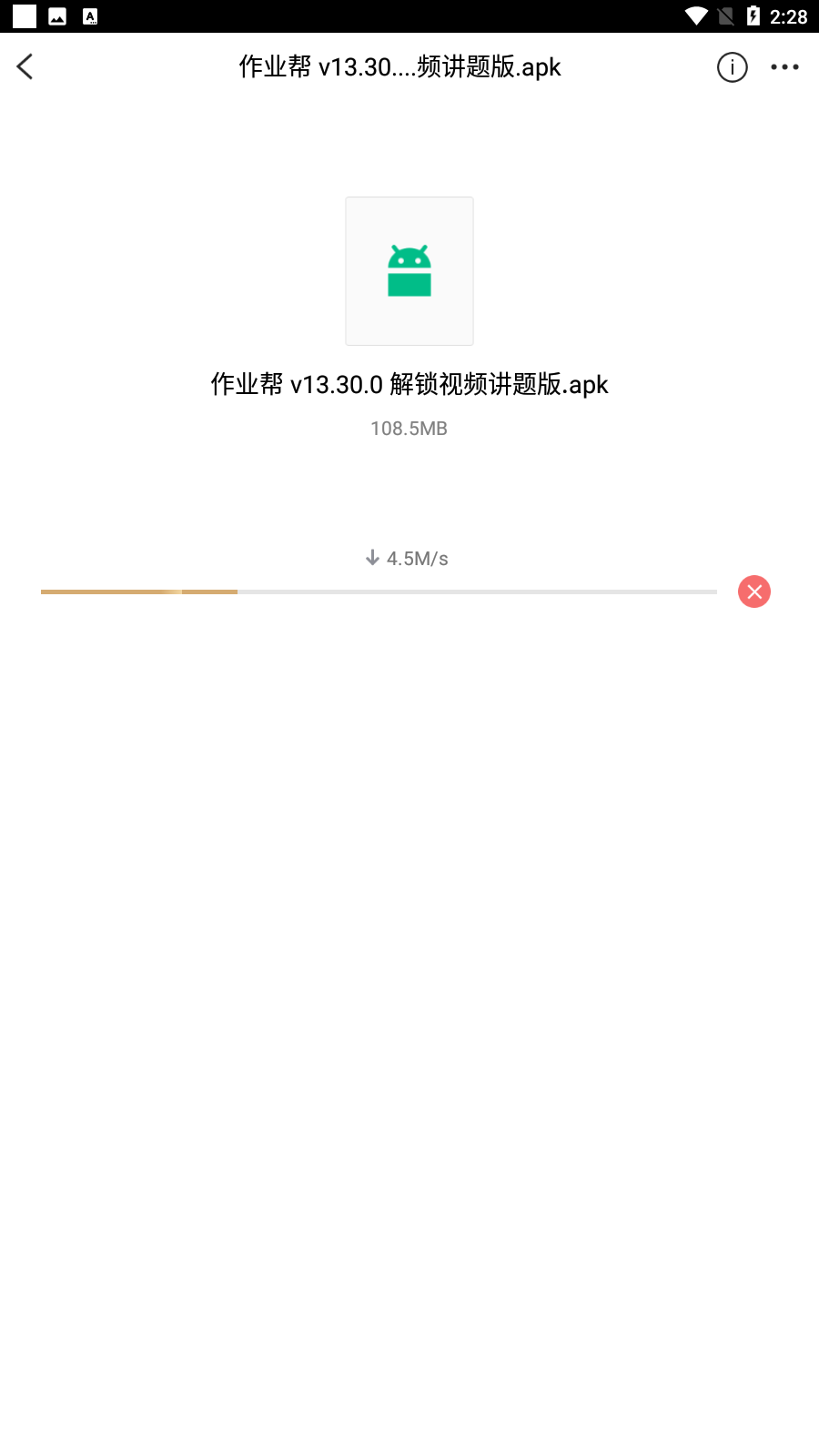Tap the Wi-Fi icon in the status bar

tap(697, 15)
